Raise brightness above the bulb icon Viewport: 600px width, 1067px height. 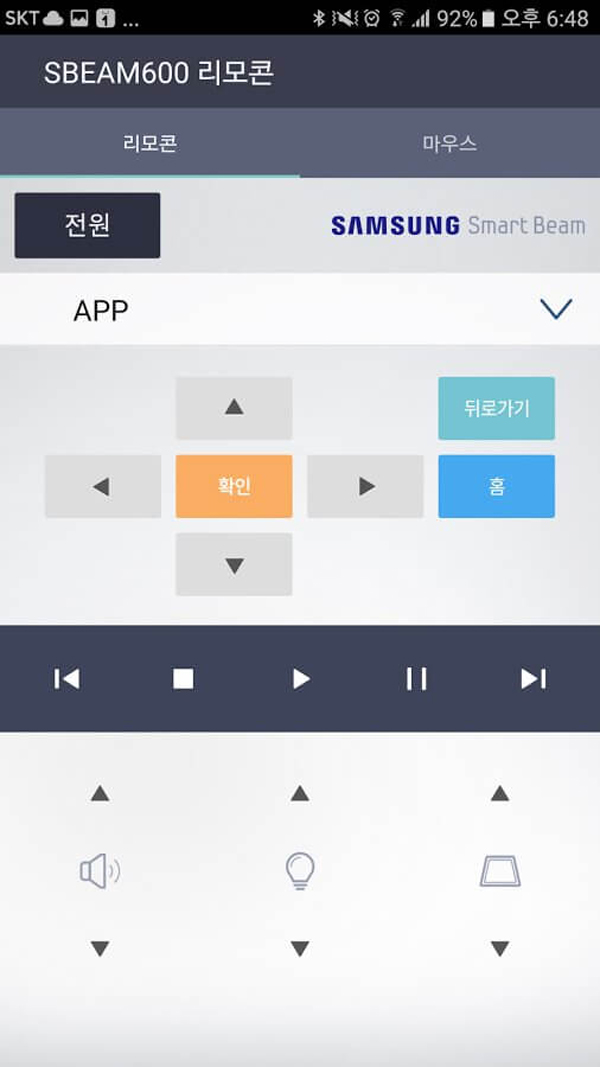click(x=300, y=793)
